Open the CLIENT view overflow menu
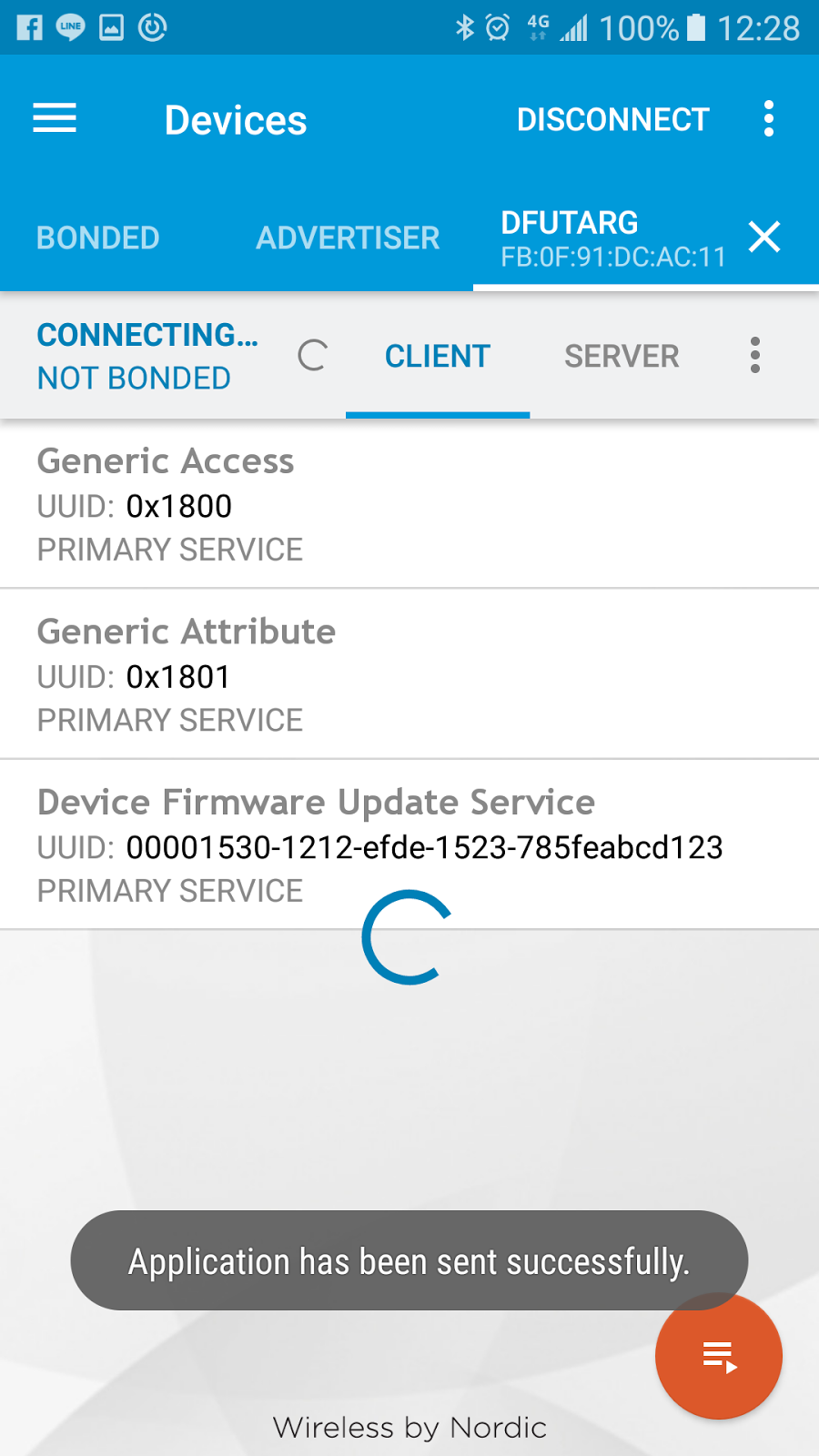The width and height of the screenshot is (819, 1456). (x=754, y=356)
